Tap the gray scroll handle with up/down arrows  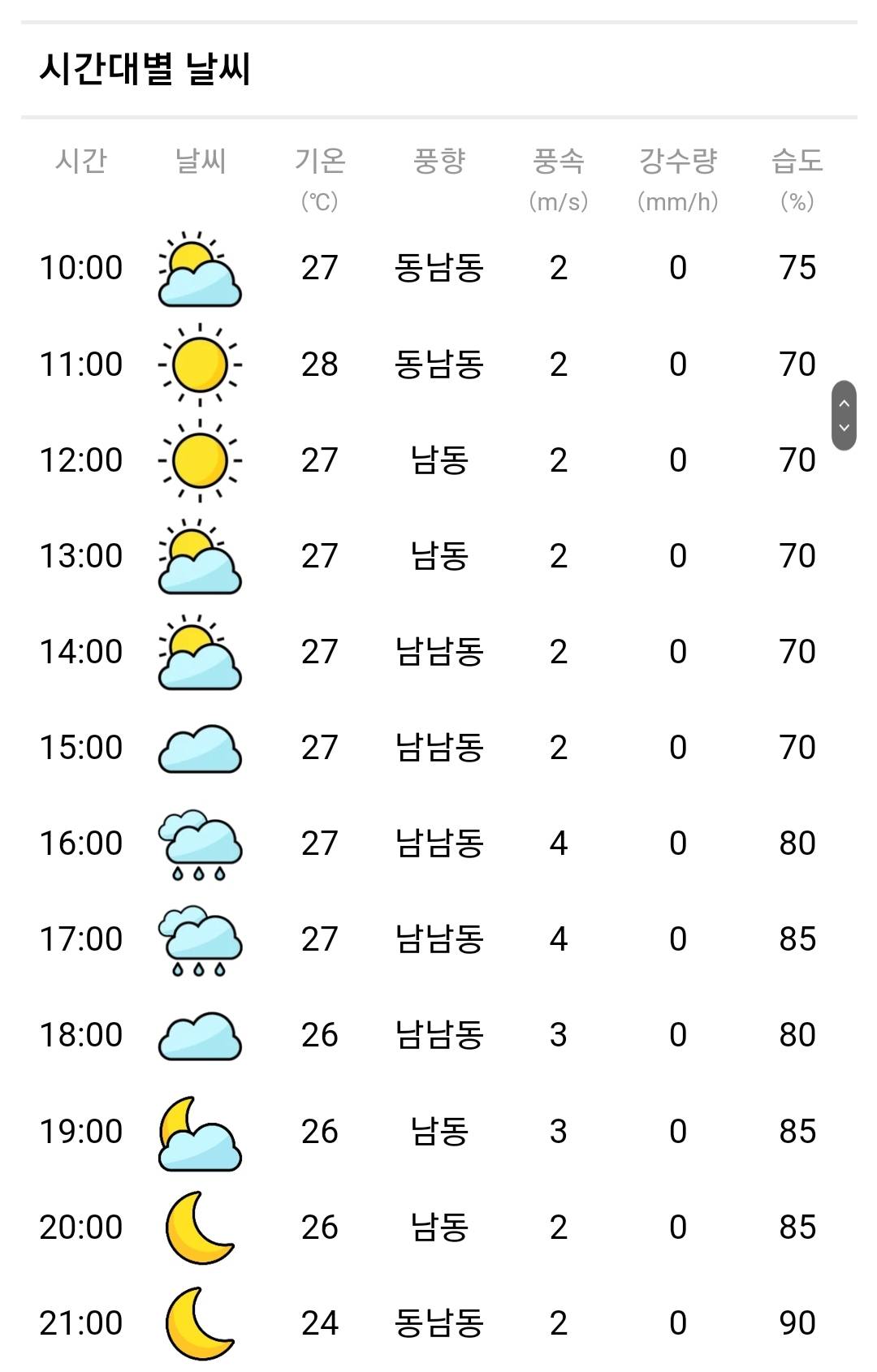[844, 415]
